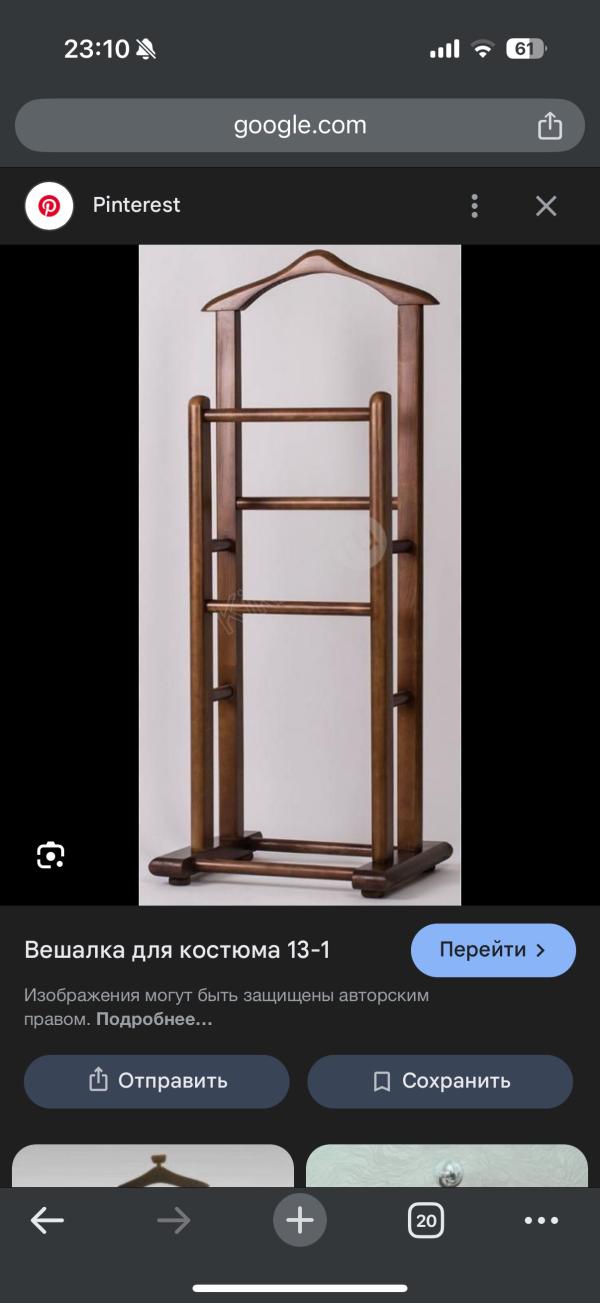The image size is (600, 1303).
Task: Share the page from the address bar
Action: tap(549, 126)
